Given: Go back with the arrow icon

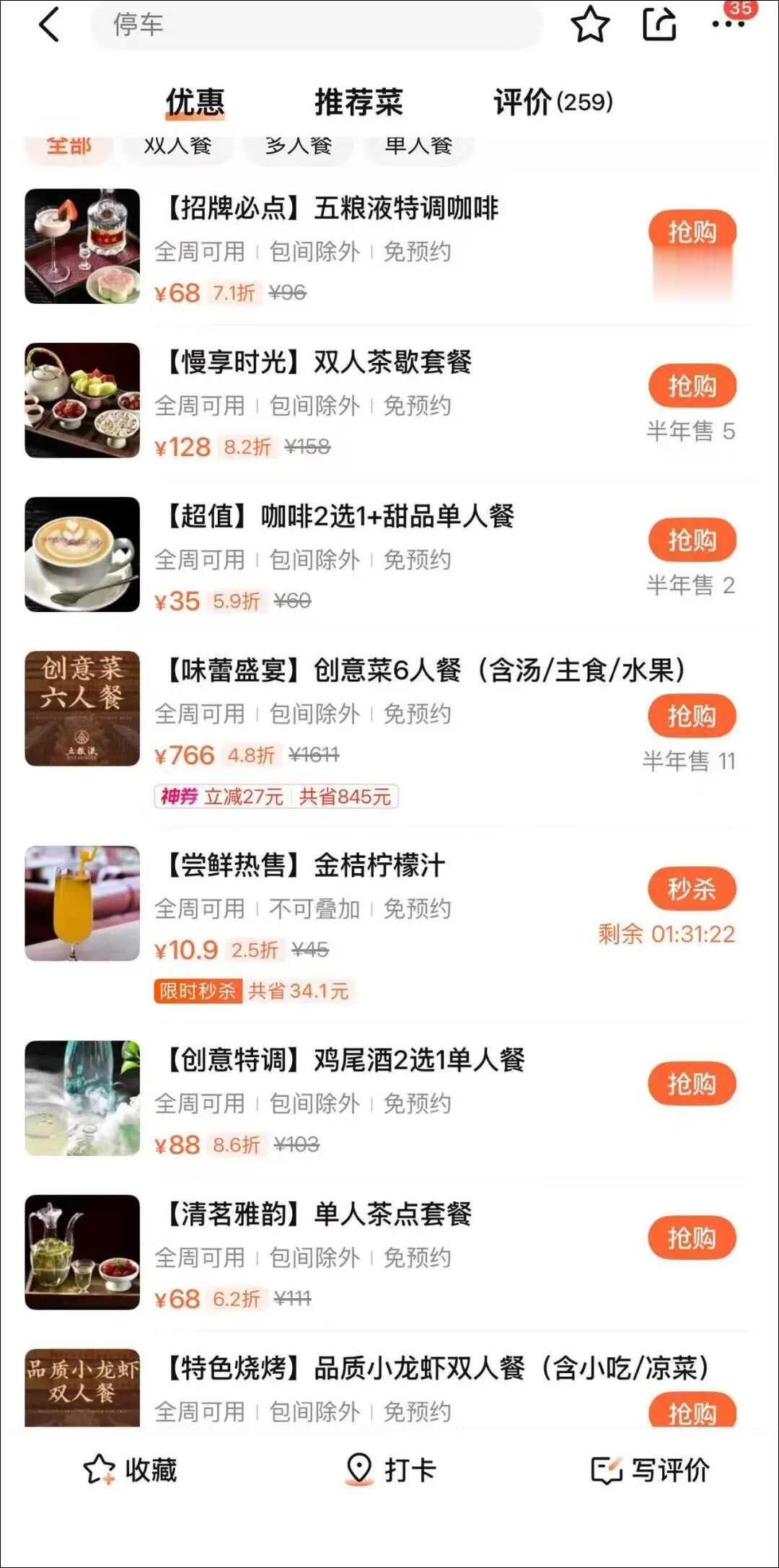Looking at the screenshot, I should pos(48,25).
